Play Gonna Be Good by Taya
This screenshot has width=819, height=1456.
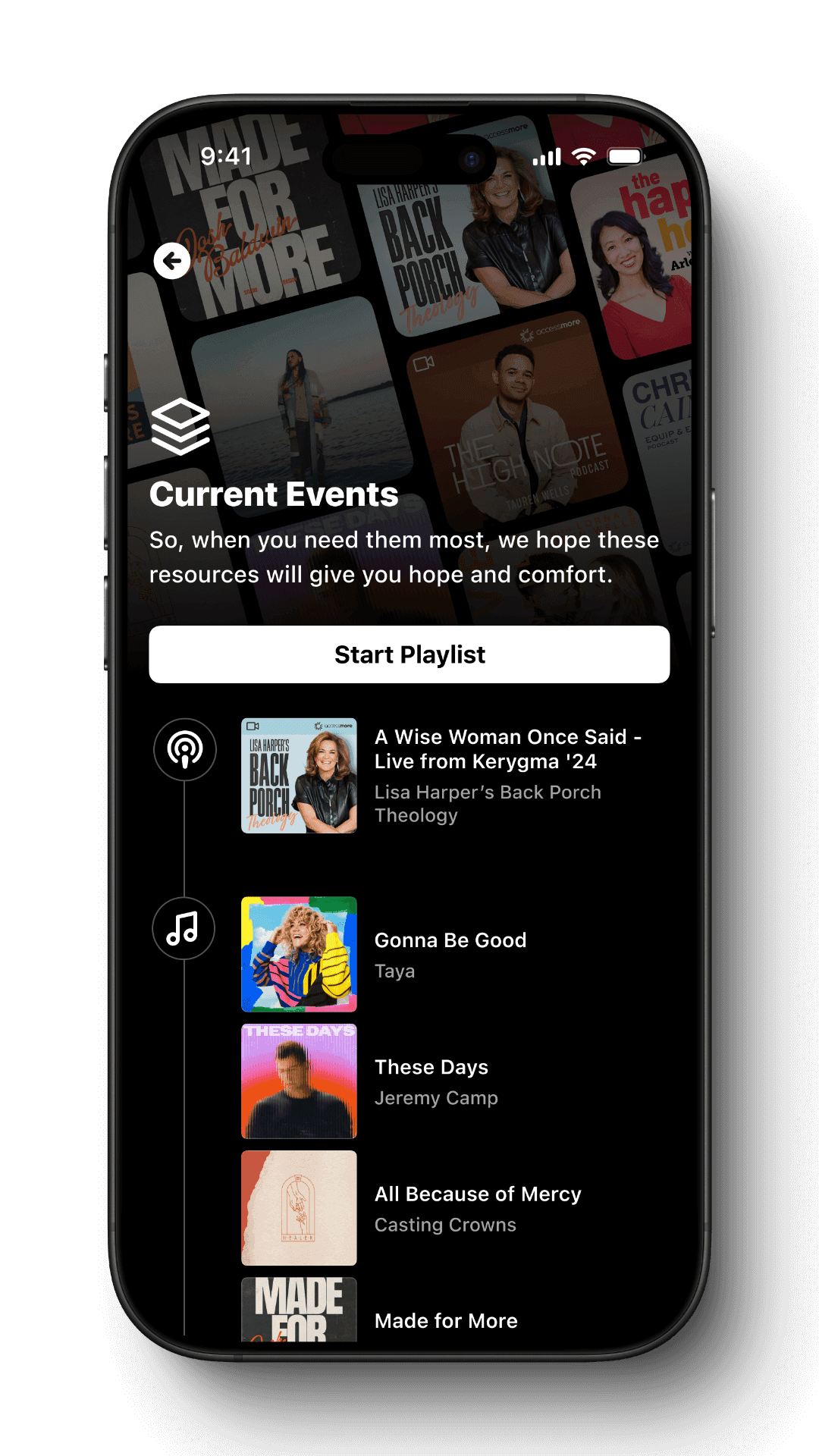coord(450,941)
